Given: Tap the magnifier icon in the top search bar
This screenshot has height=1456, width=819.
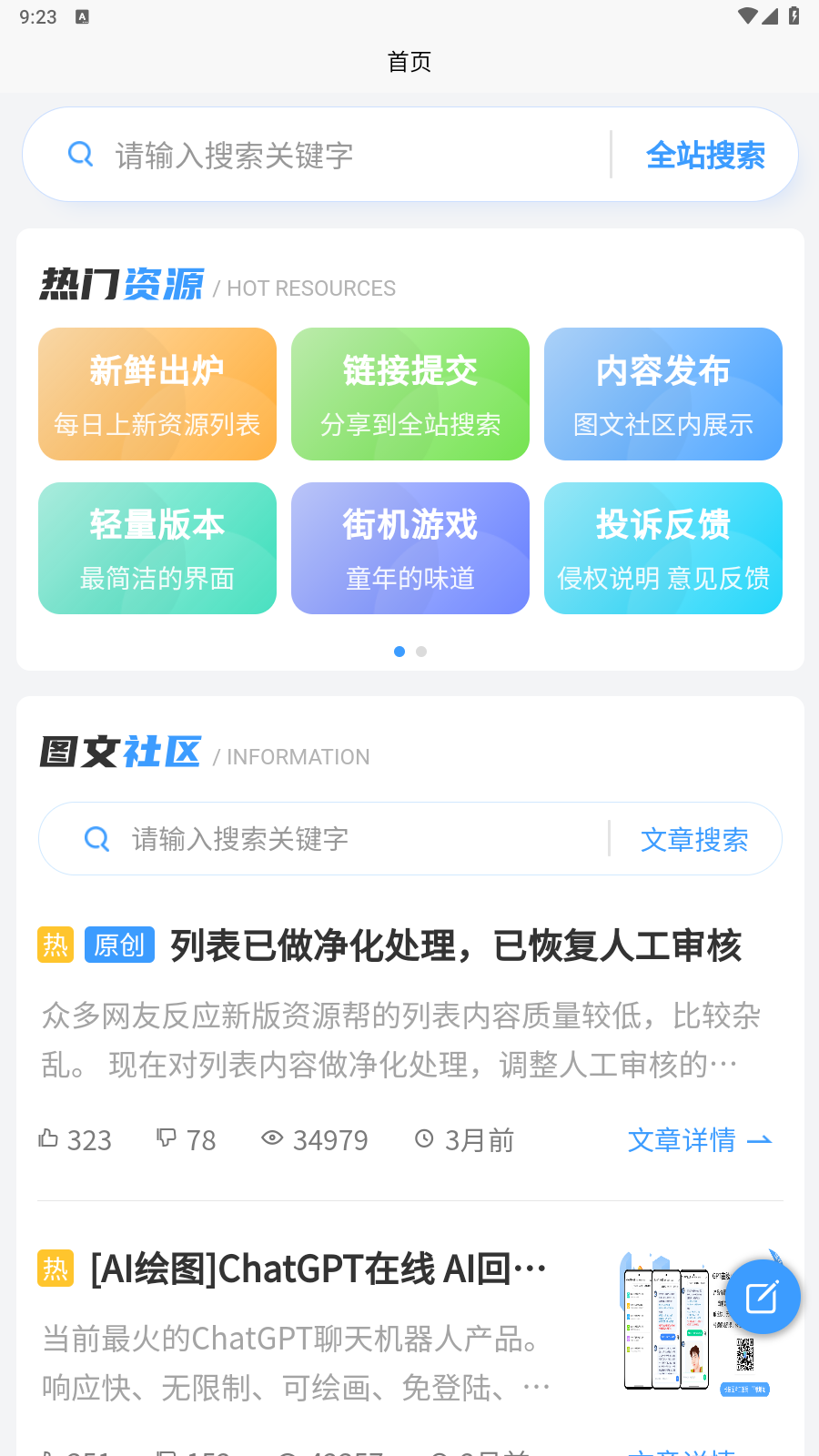Looking at the screenshot, I should point(81,154).
